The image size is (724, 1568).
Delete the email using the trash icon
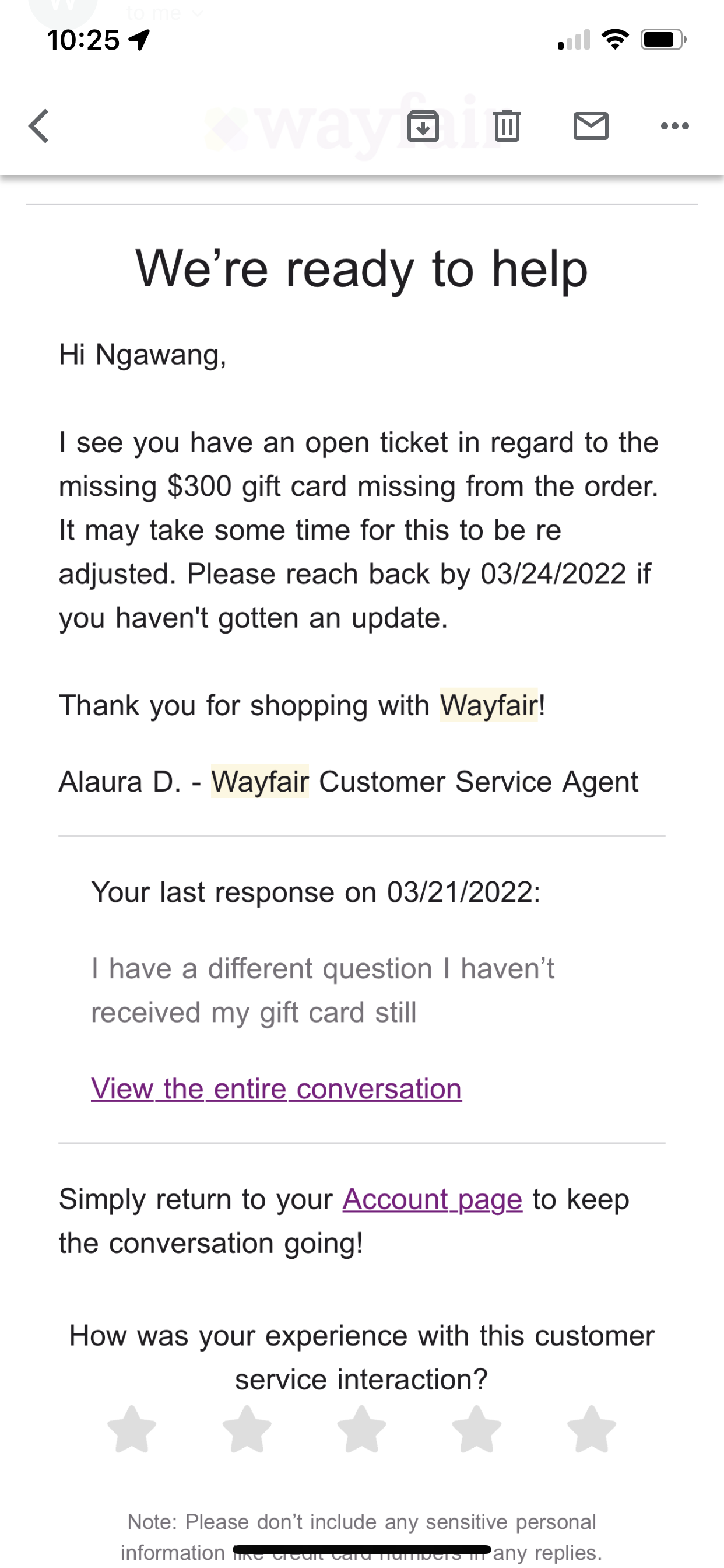[508, 126]
